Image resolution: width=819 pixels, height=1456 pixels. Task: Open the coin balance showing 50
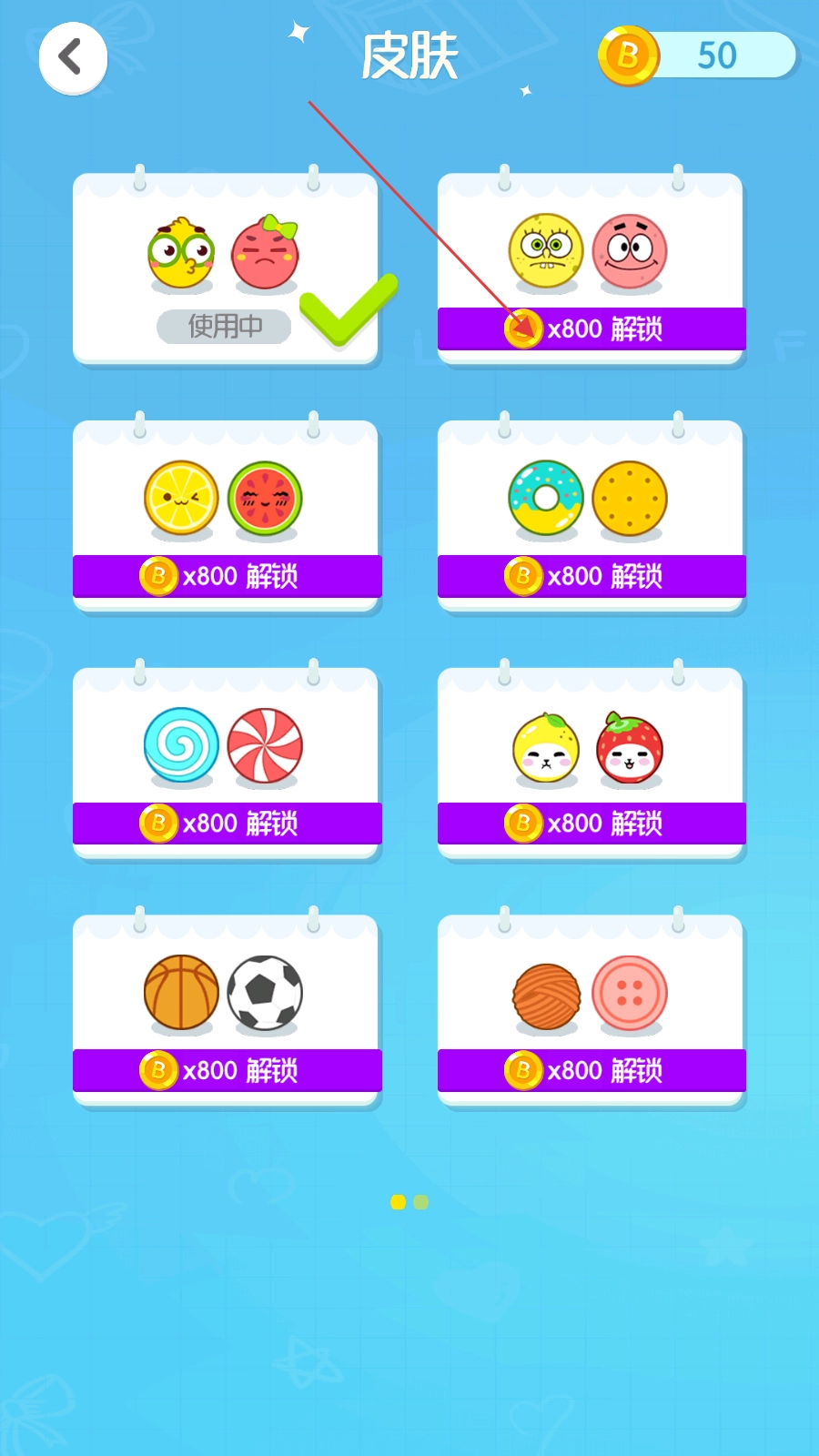(x=698, y=56)
